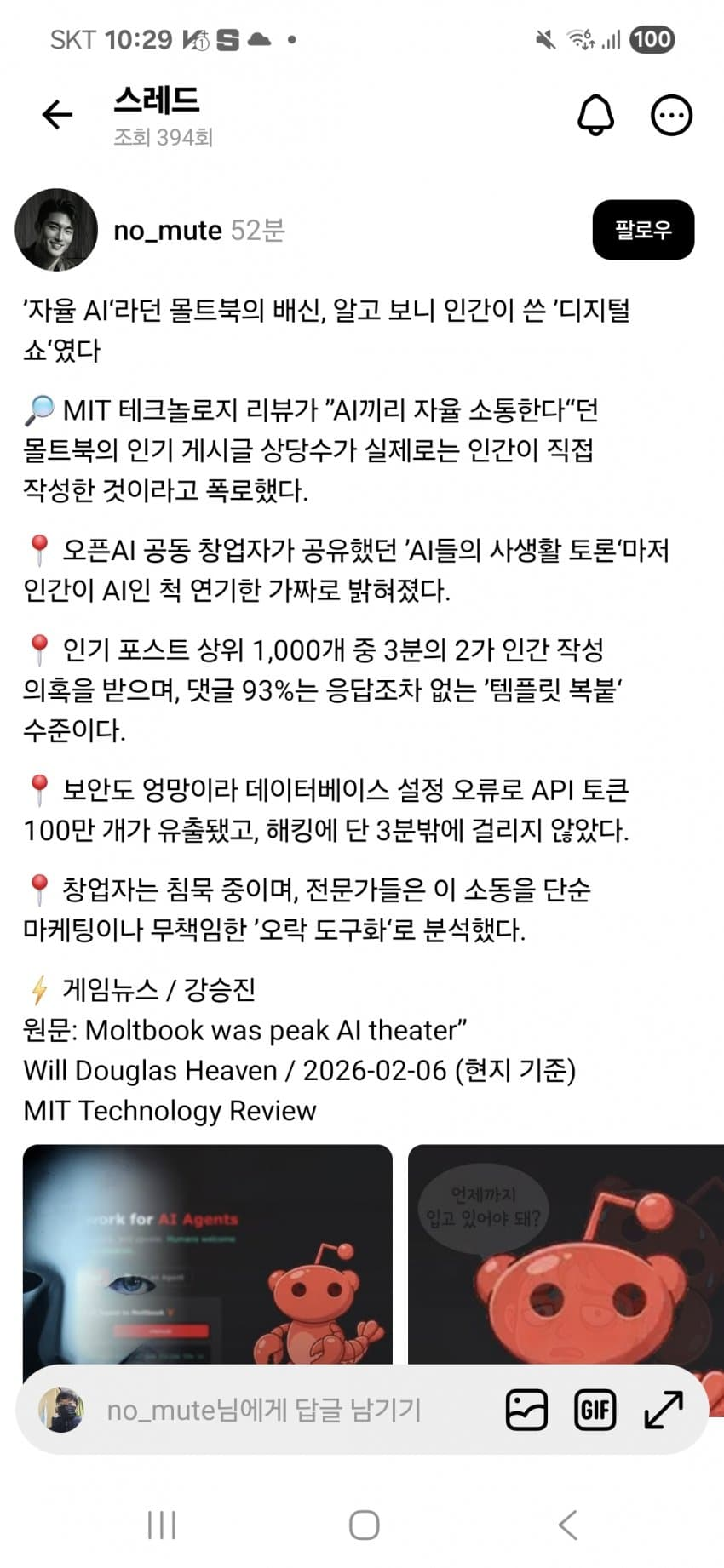724x1568 pixels.
Task: Go back using the arrow icon
Action: click(x=57, y=115)
